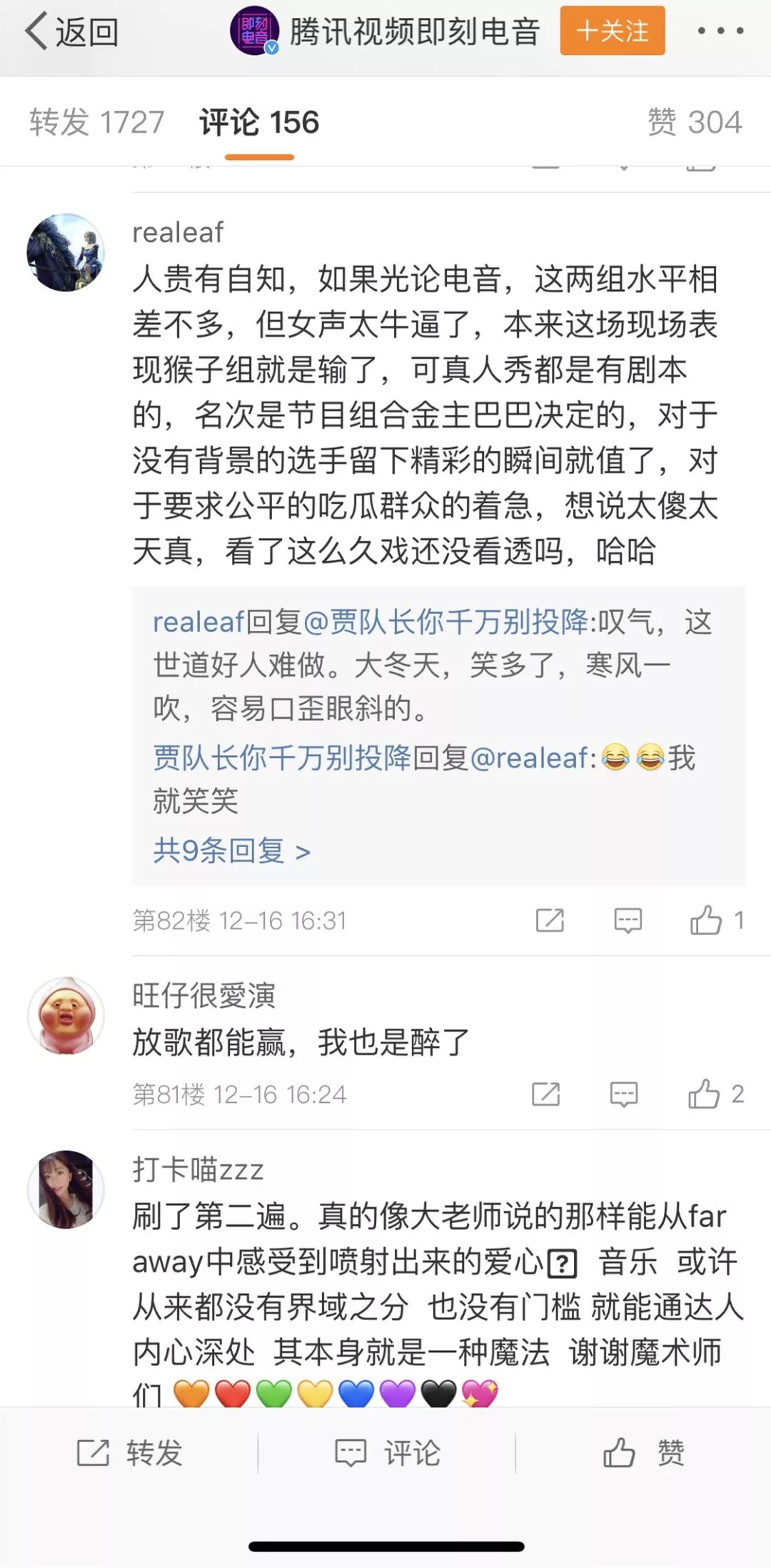Reply to realeaf's floor 82 comment

pyautogui.click(x=628, y=920)
